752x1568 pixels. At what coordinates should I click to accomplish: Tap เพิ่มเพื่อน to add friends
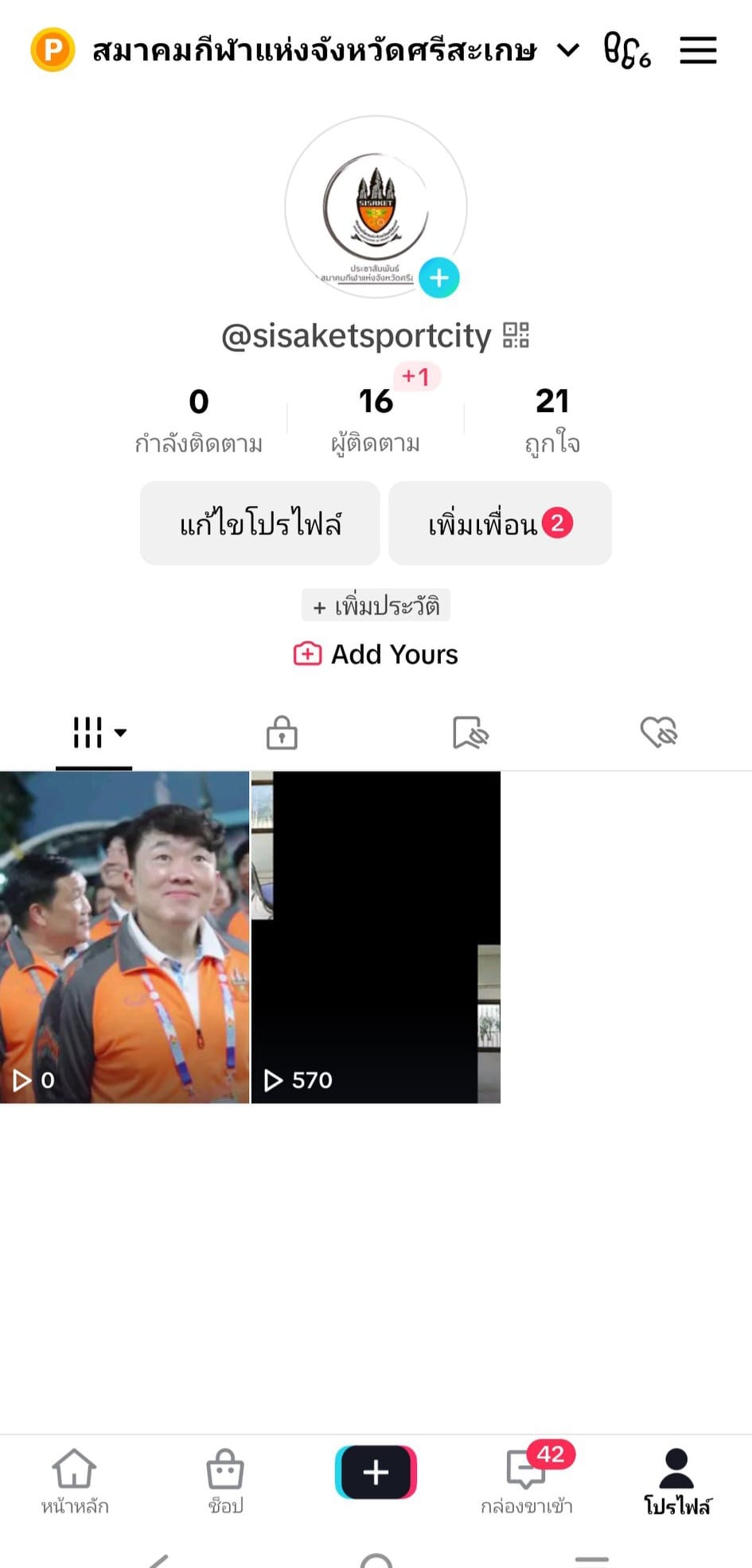(500, 523)
